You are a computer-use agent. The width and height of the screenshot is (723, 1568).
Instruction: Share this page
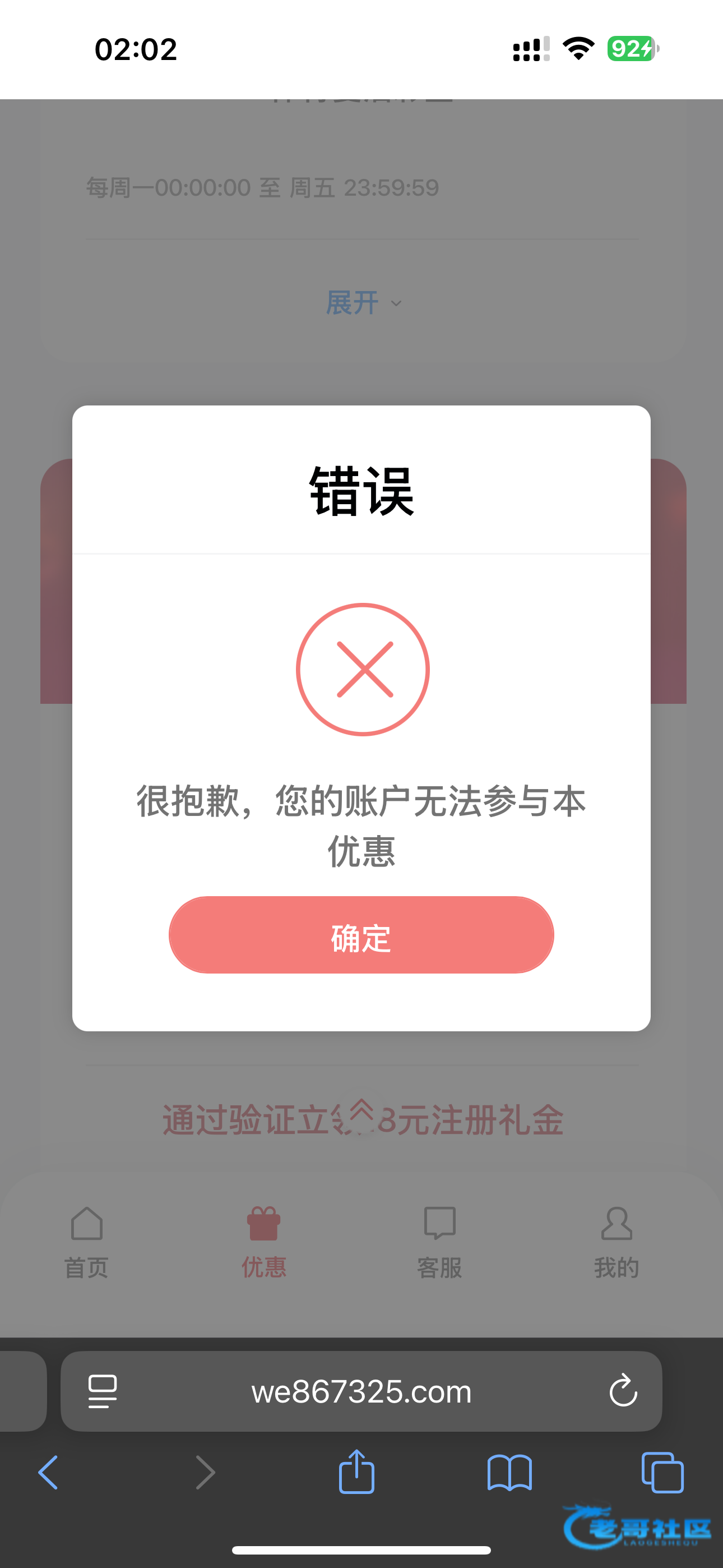[356, 1473]
